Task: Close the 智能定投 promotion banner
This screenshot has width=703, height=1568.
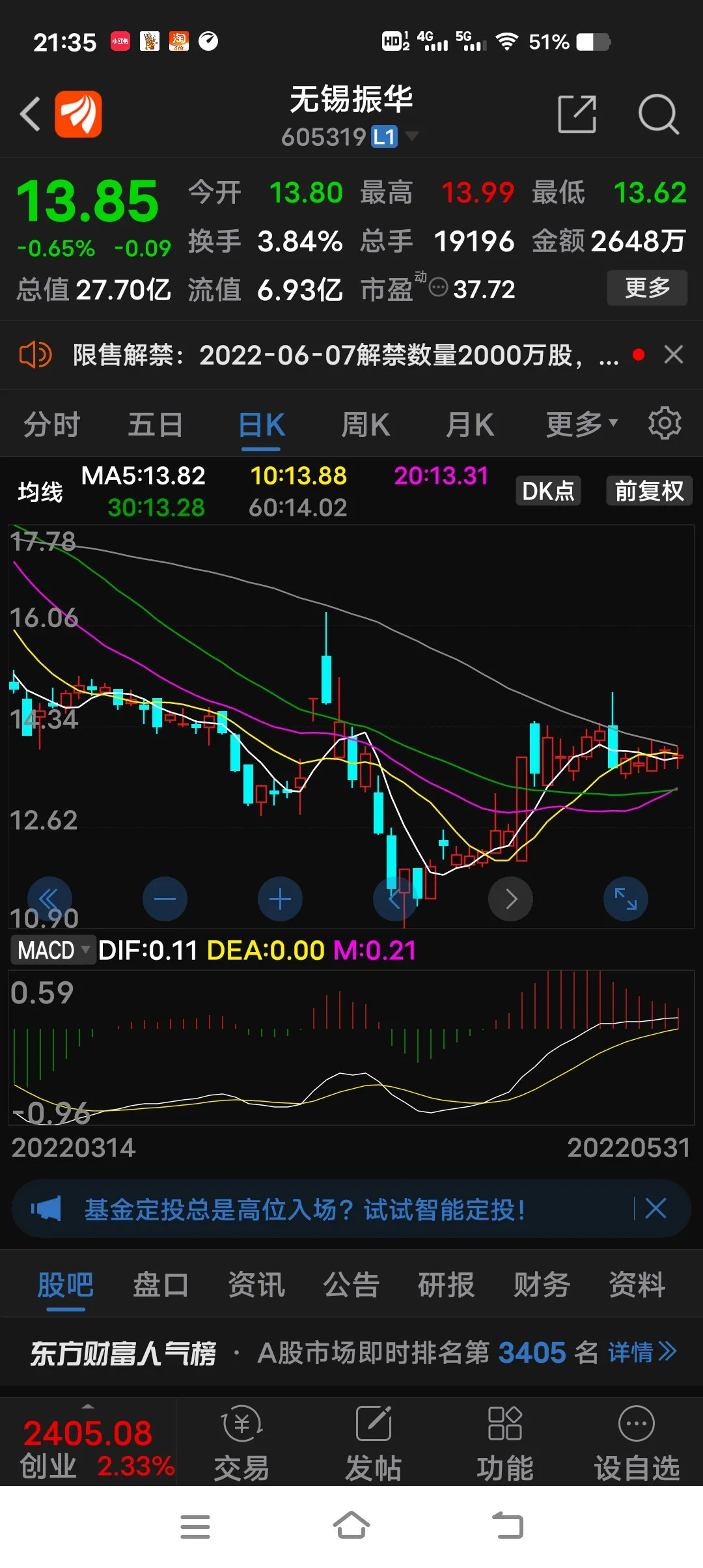Action: tap(655, 1209)
